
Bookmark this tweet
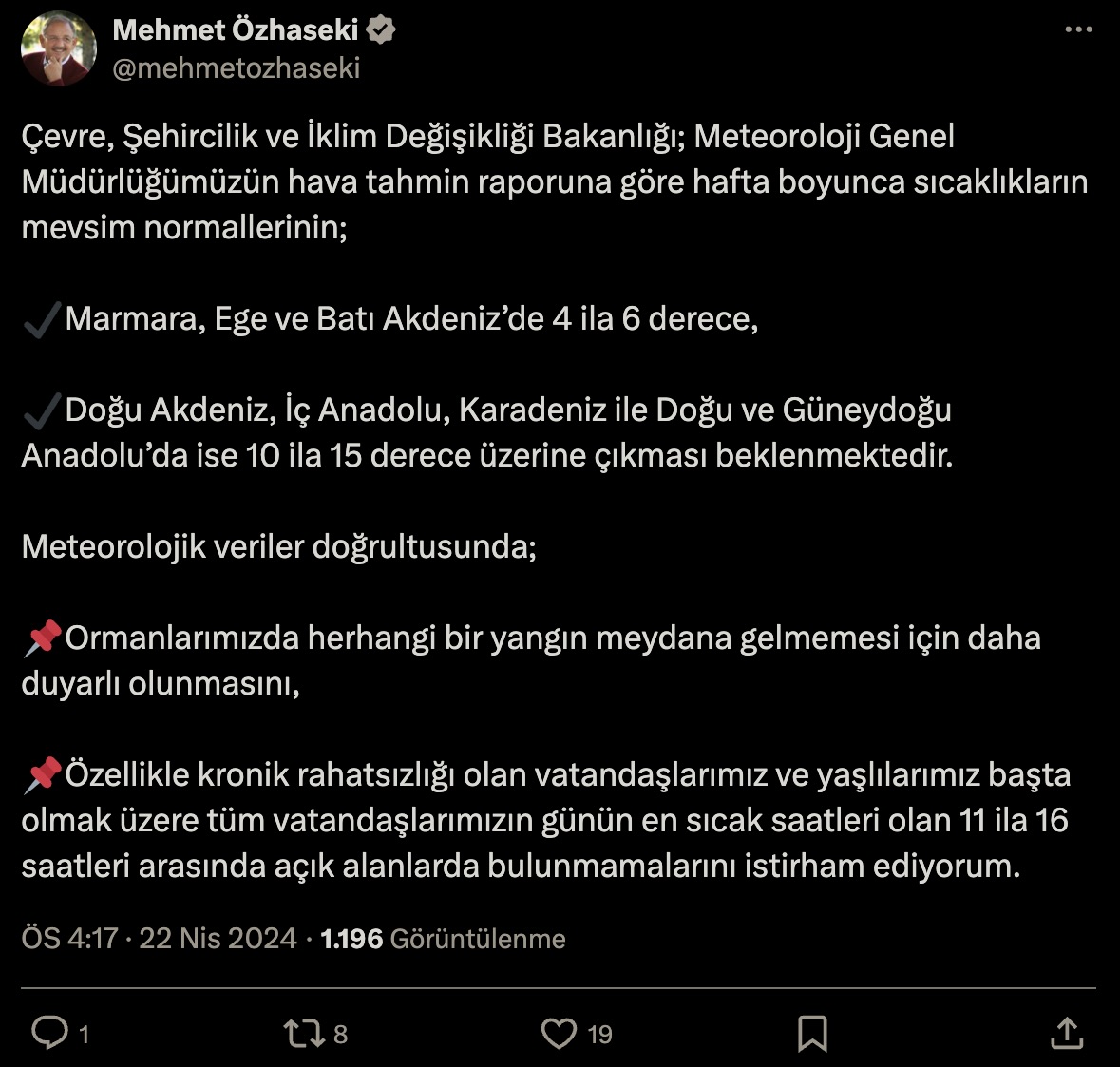click(x=812, y=1033)
